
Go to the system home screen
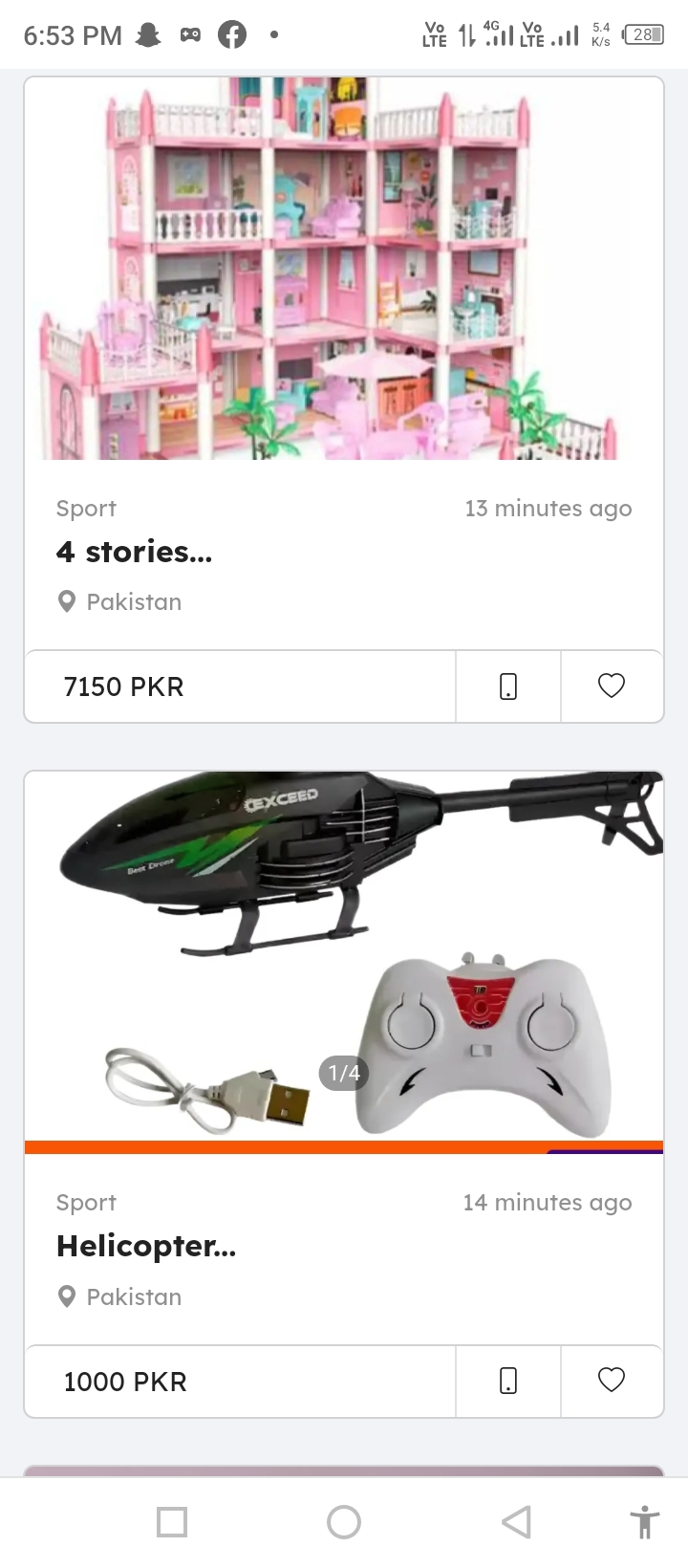click(344, 1522)
